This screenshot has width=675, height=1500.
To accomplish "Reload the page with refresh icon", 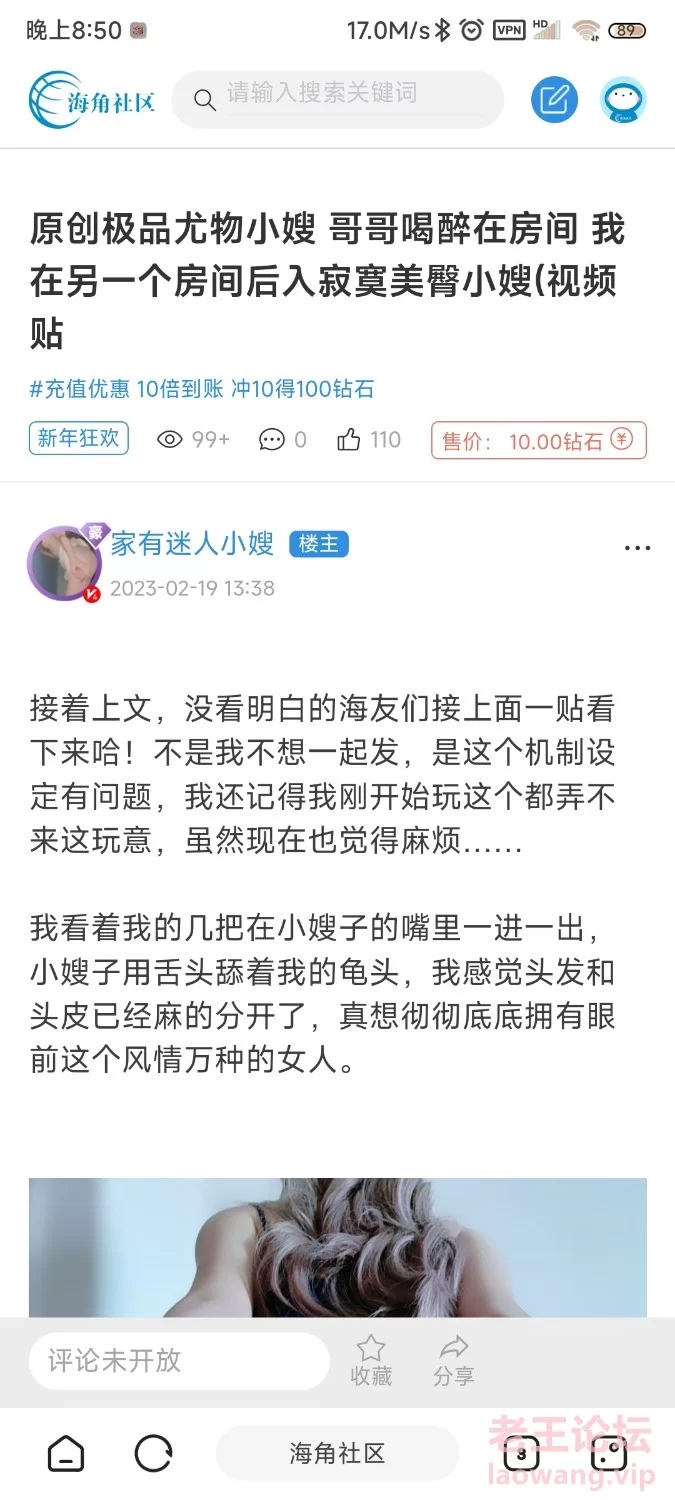I will (154, 1453).
